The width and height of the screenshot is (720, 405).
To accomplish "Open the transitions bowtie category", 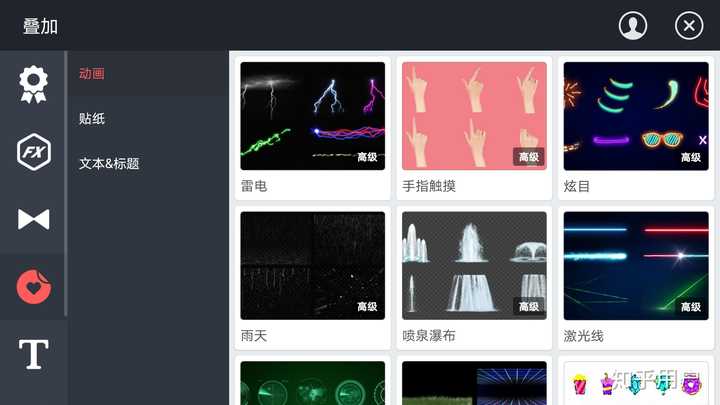I will click(x=34, y=219).
